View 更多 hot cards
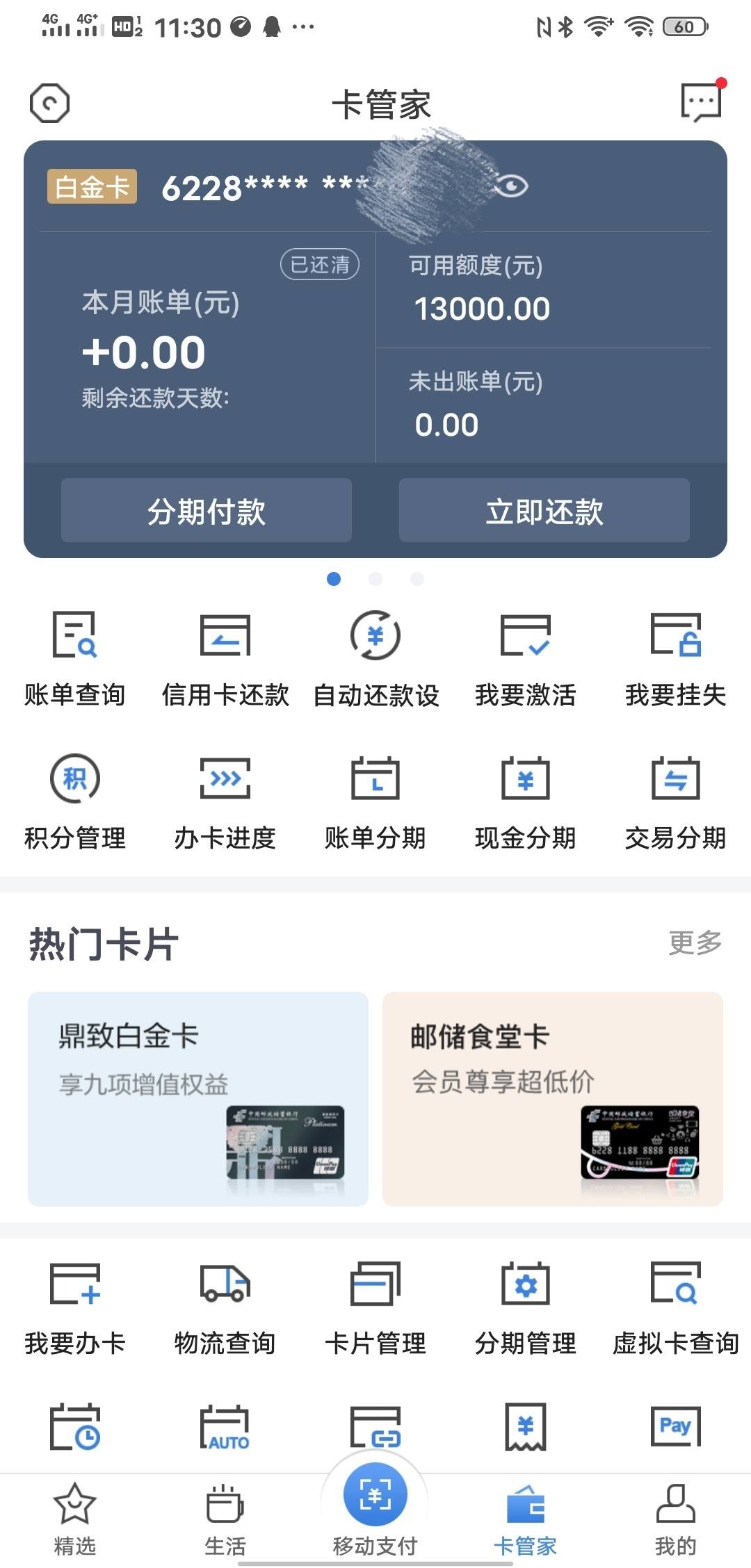Image resolution: width=751 pixels, height=1568 pixels. 695,942
